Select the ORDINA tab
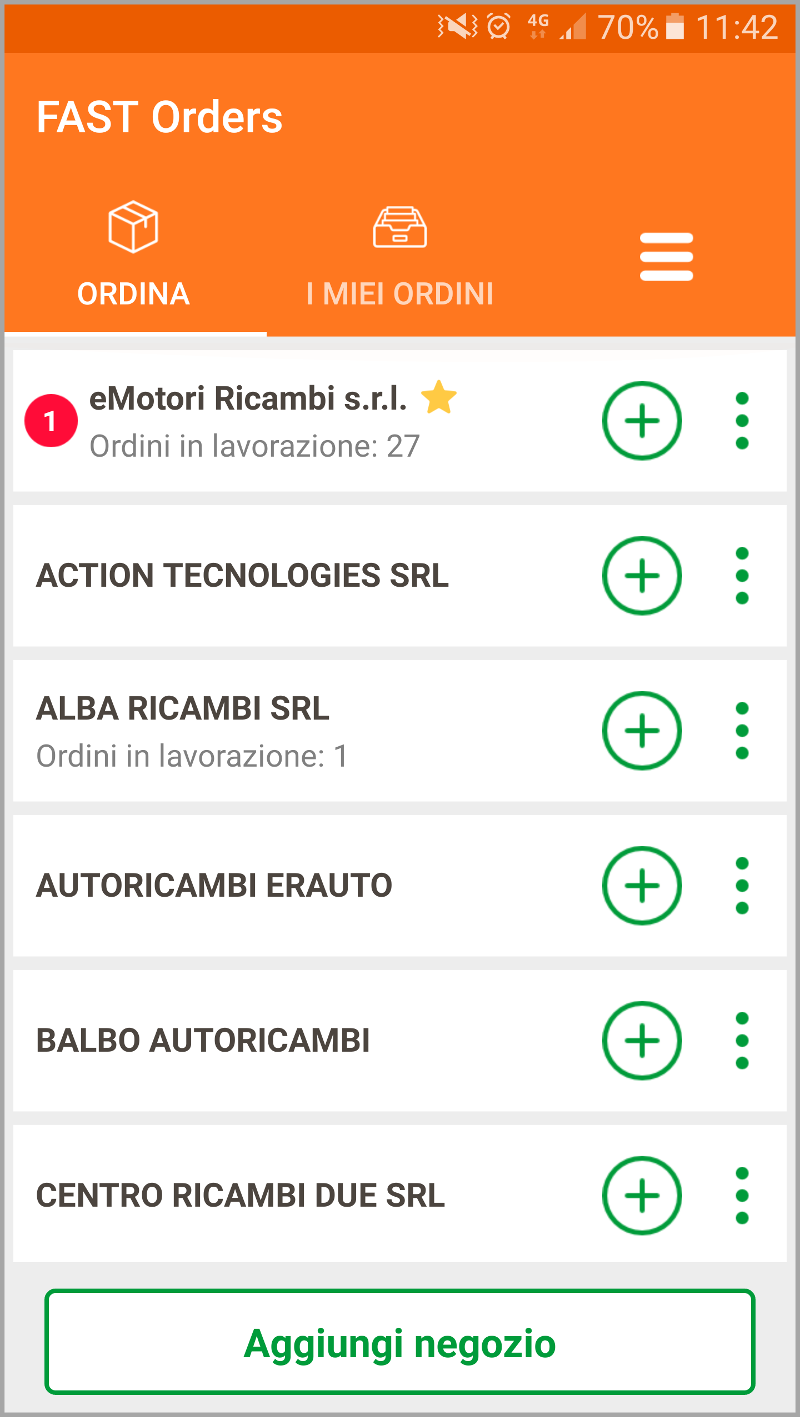The height and width of the screenshot is (1417, 800). [x=134, y=257]
